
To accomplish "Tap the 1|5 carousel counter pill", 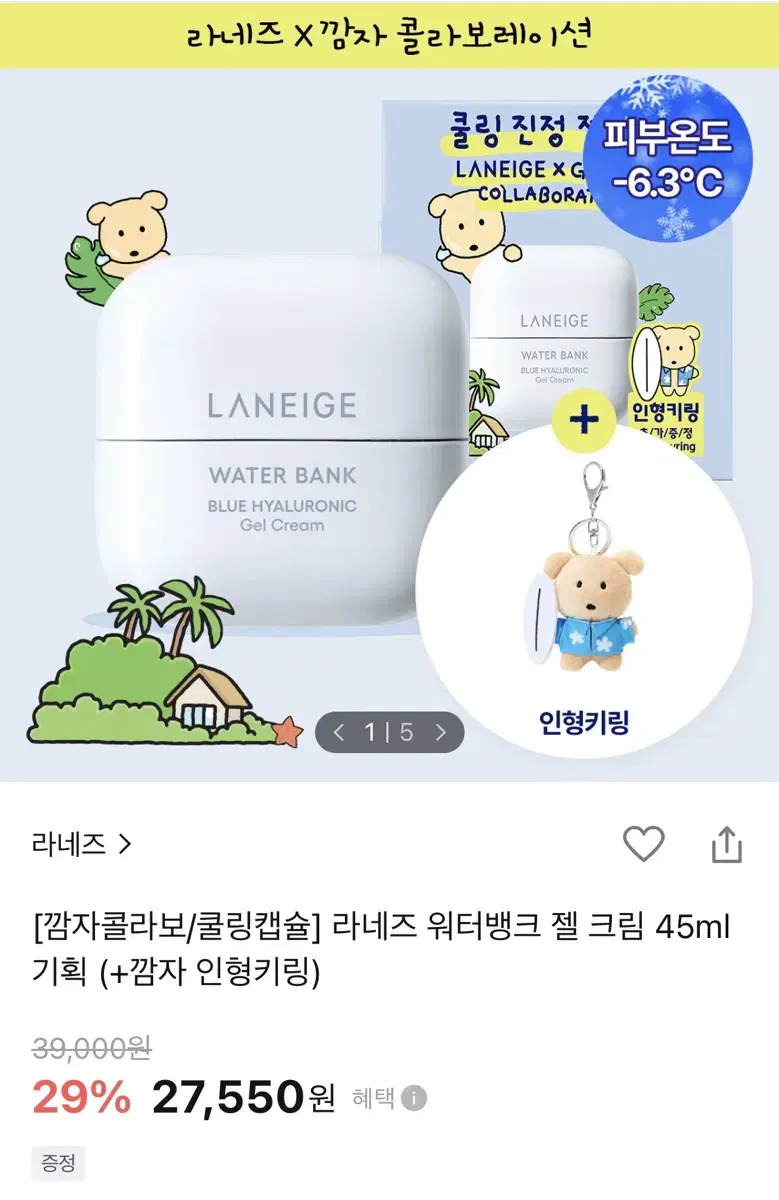I will tap(388, 733).
